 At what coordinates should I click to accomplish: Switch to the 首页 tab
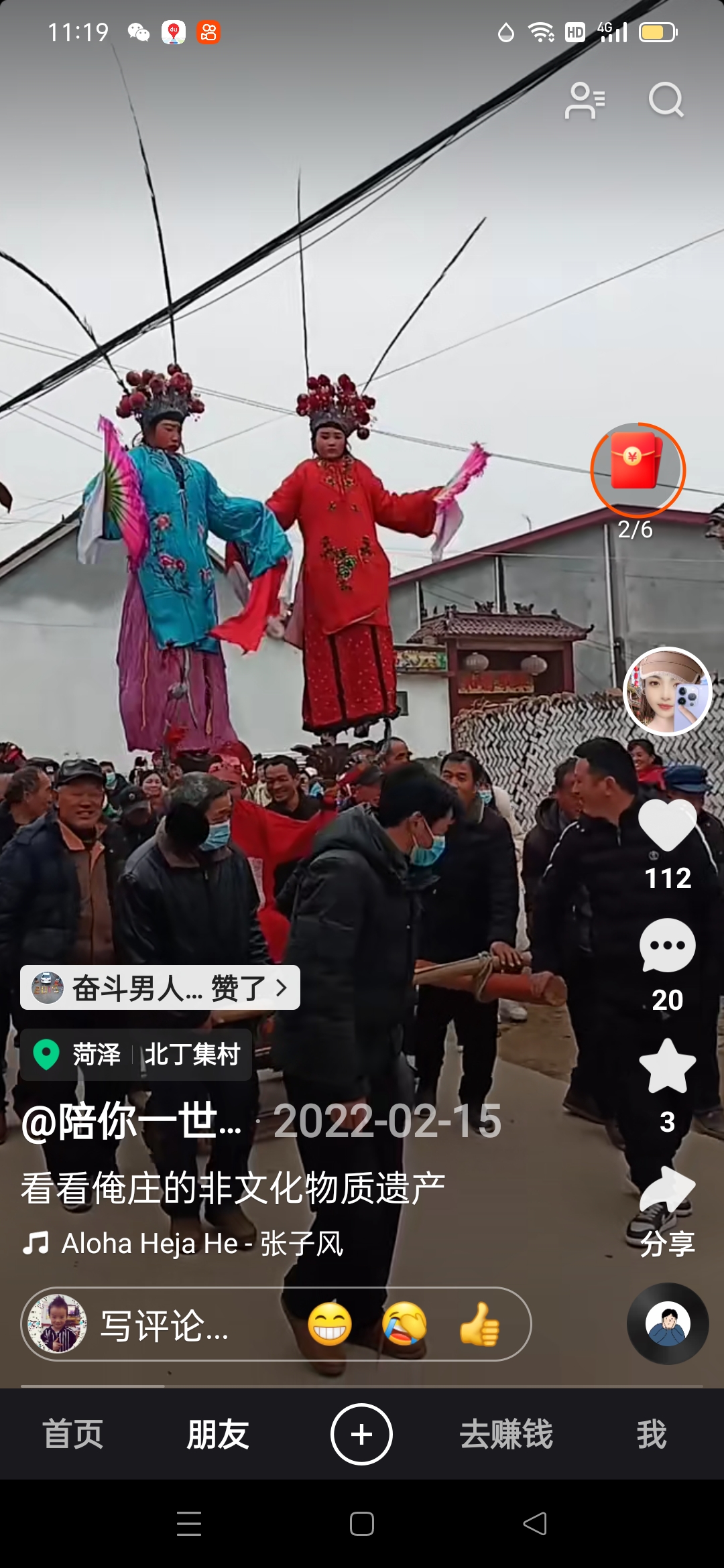[x=72, y=1435]
